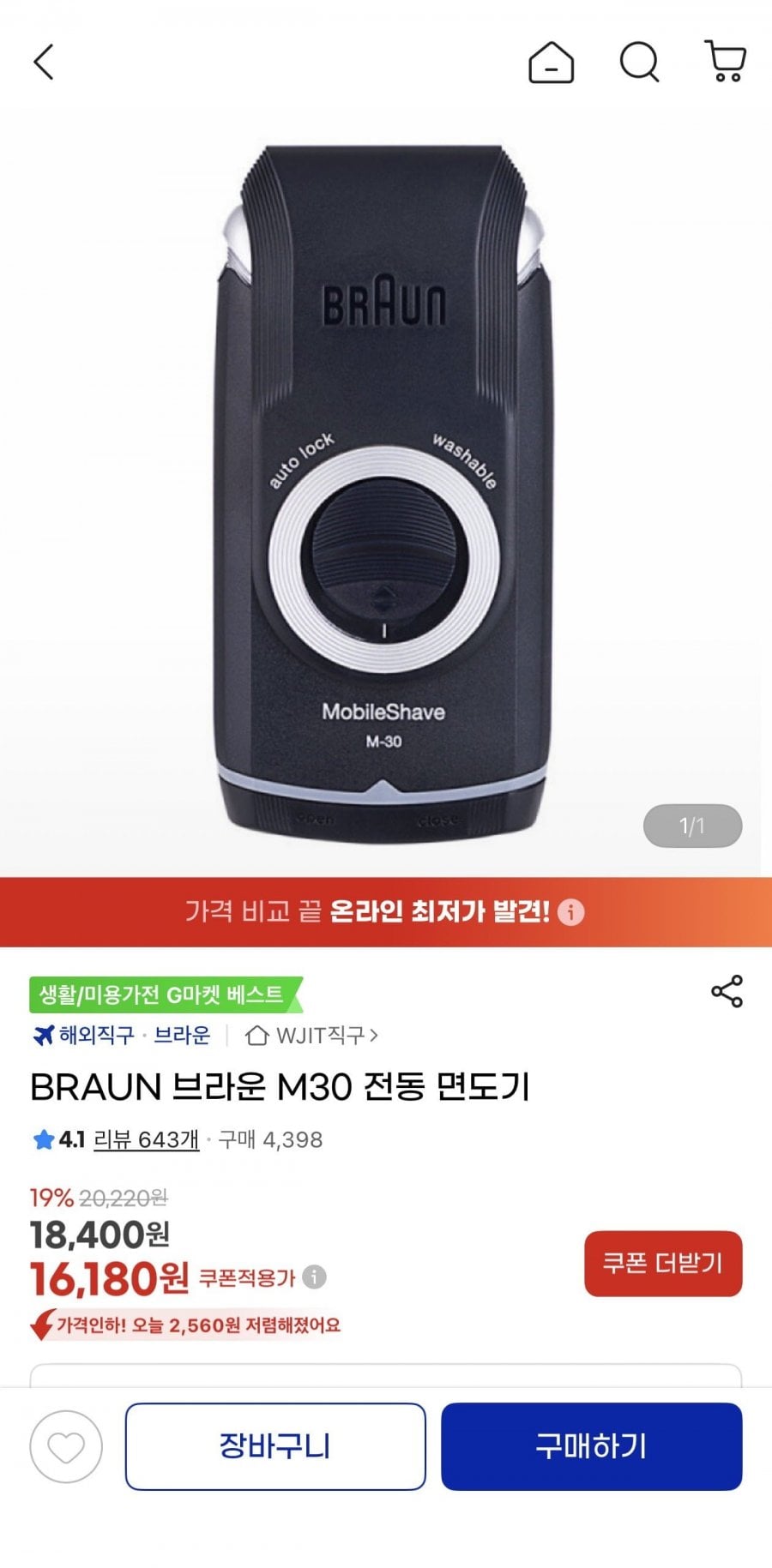Open search from the magnifier icon

(639, 62)
